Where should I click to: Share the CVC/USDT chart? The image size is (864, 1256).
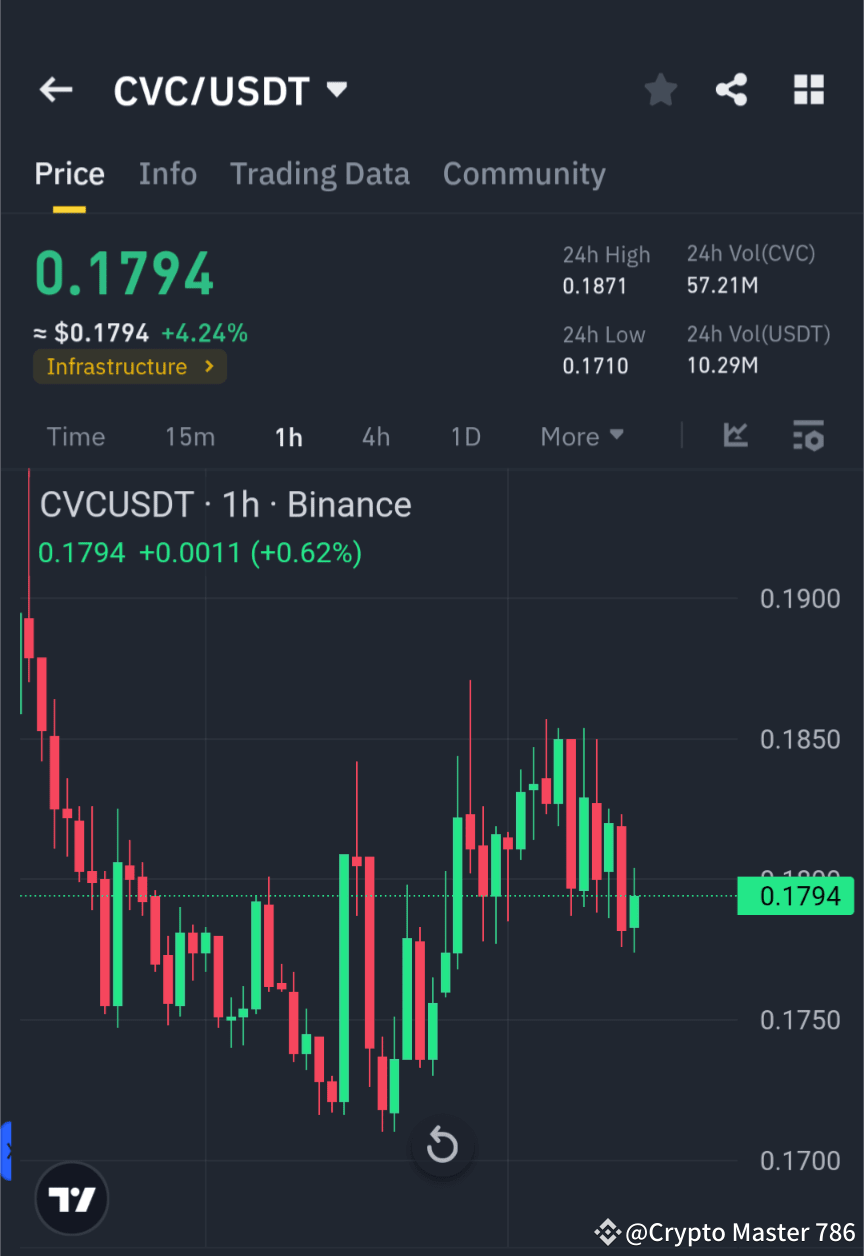[x=731, y=89]
